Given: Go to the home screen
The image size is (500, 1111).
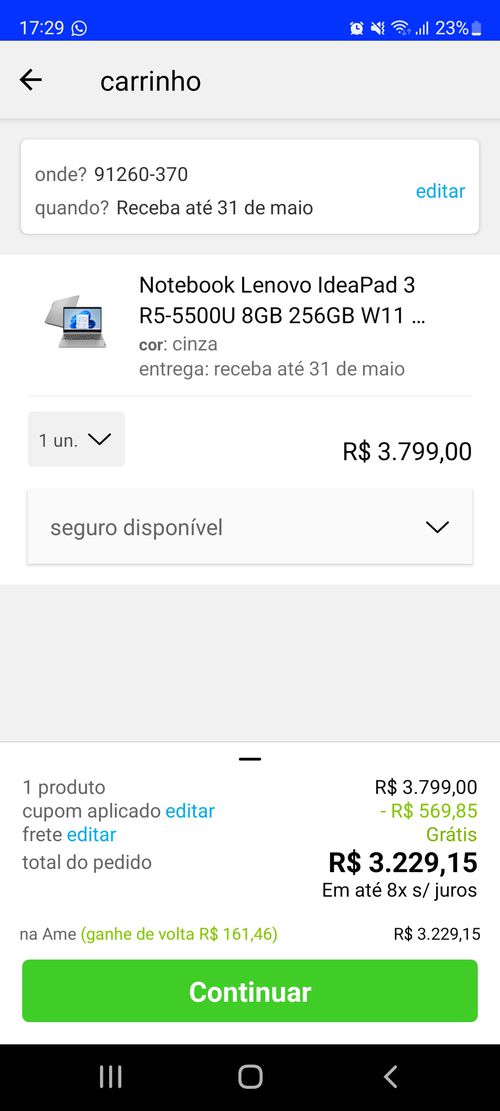Looking at the screenshot, I should coord(250,1076).
